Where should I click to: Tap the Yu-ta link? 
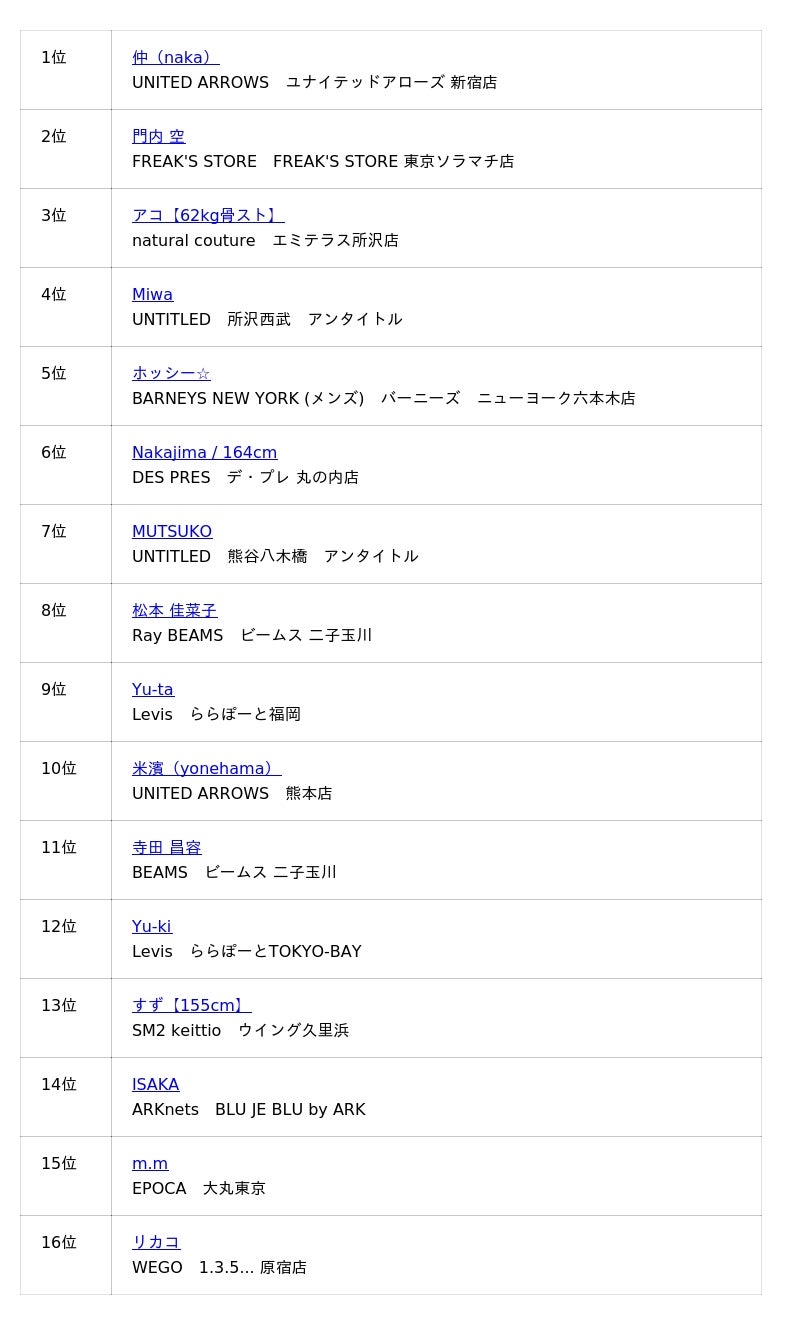[x=153, y=689]
